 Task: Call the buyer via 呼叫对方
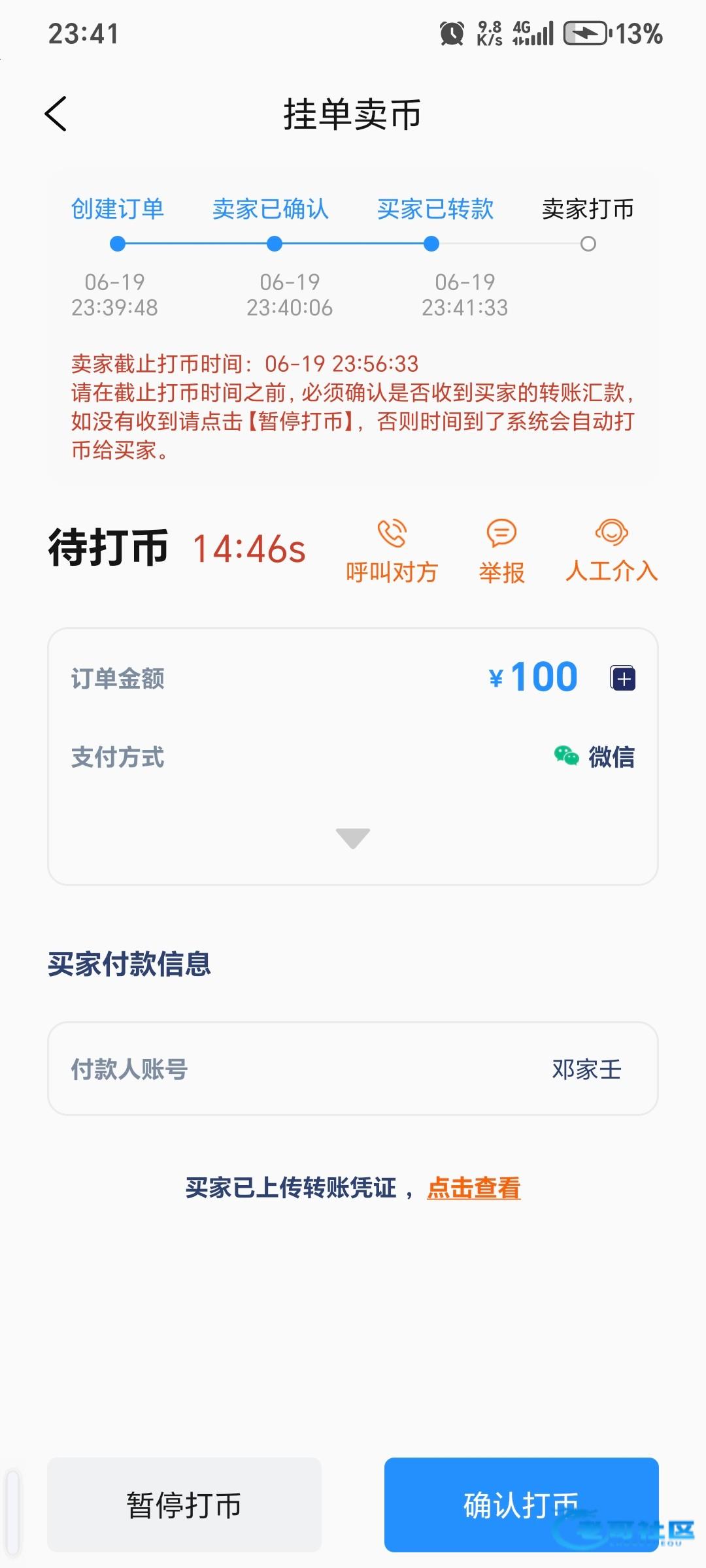392,551
